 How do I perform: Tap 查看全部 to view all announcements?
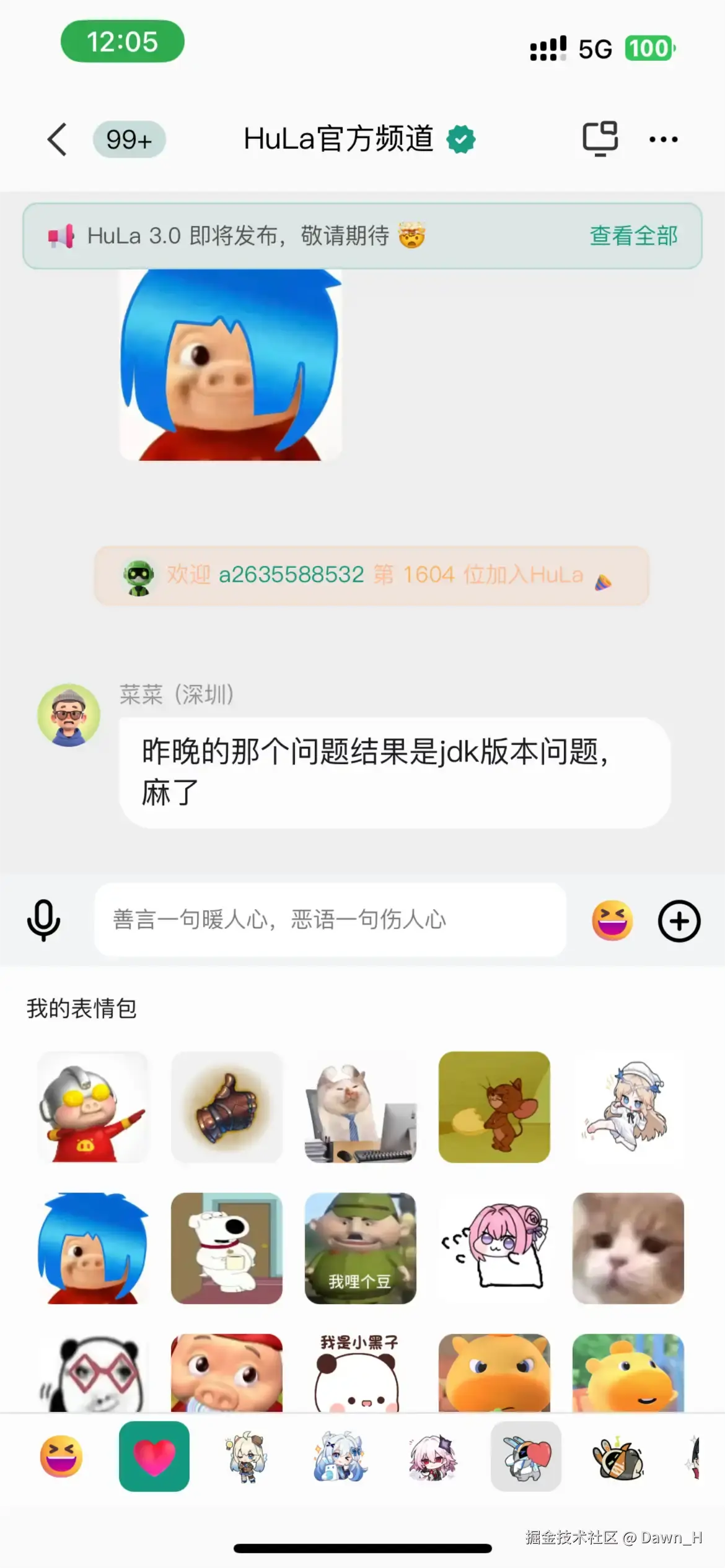633,236
